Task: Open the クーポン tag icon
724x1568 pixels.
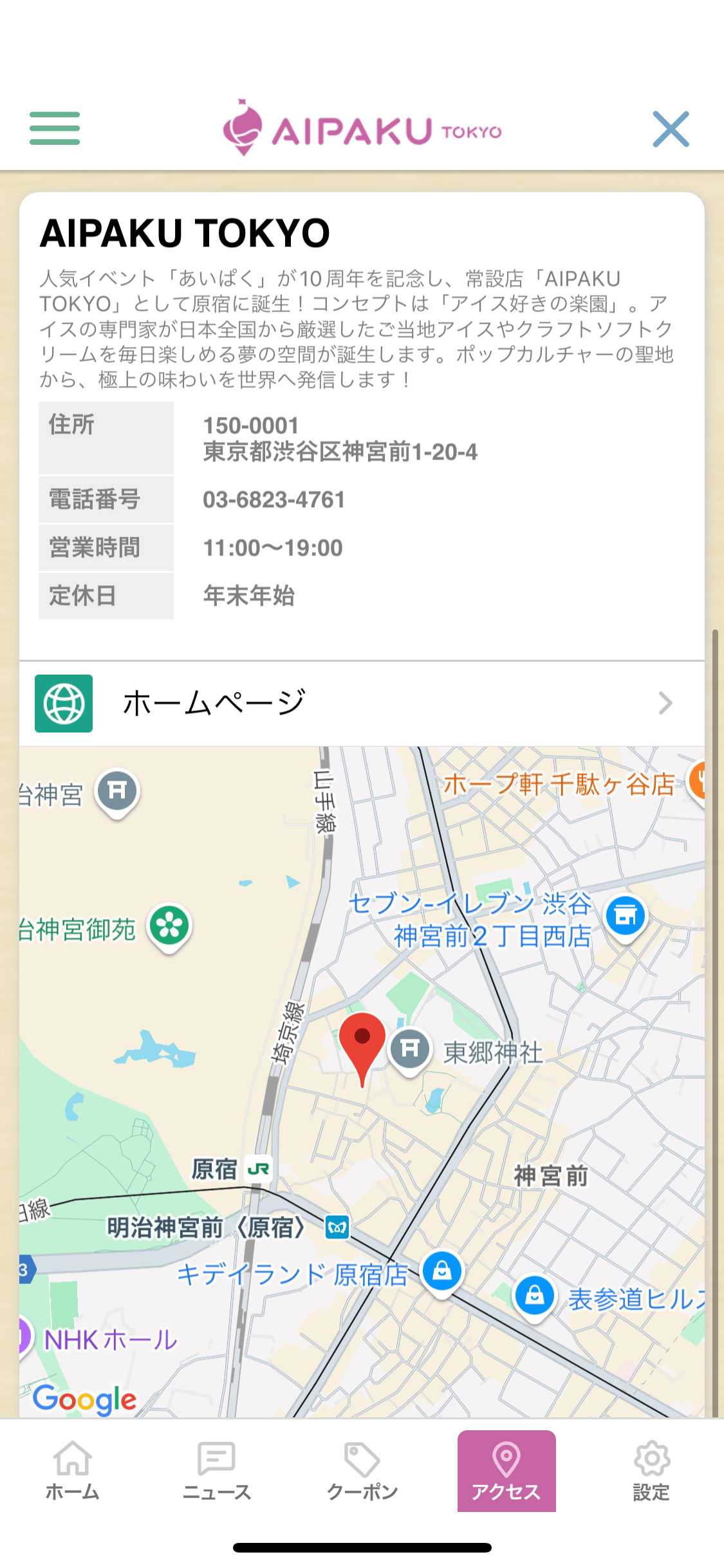Action: pos(362,1460)
